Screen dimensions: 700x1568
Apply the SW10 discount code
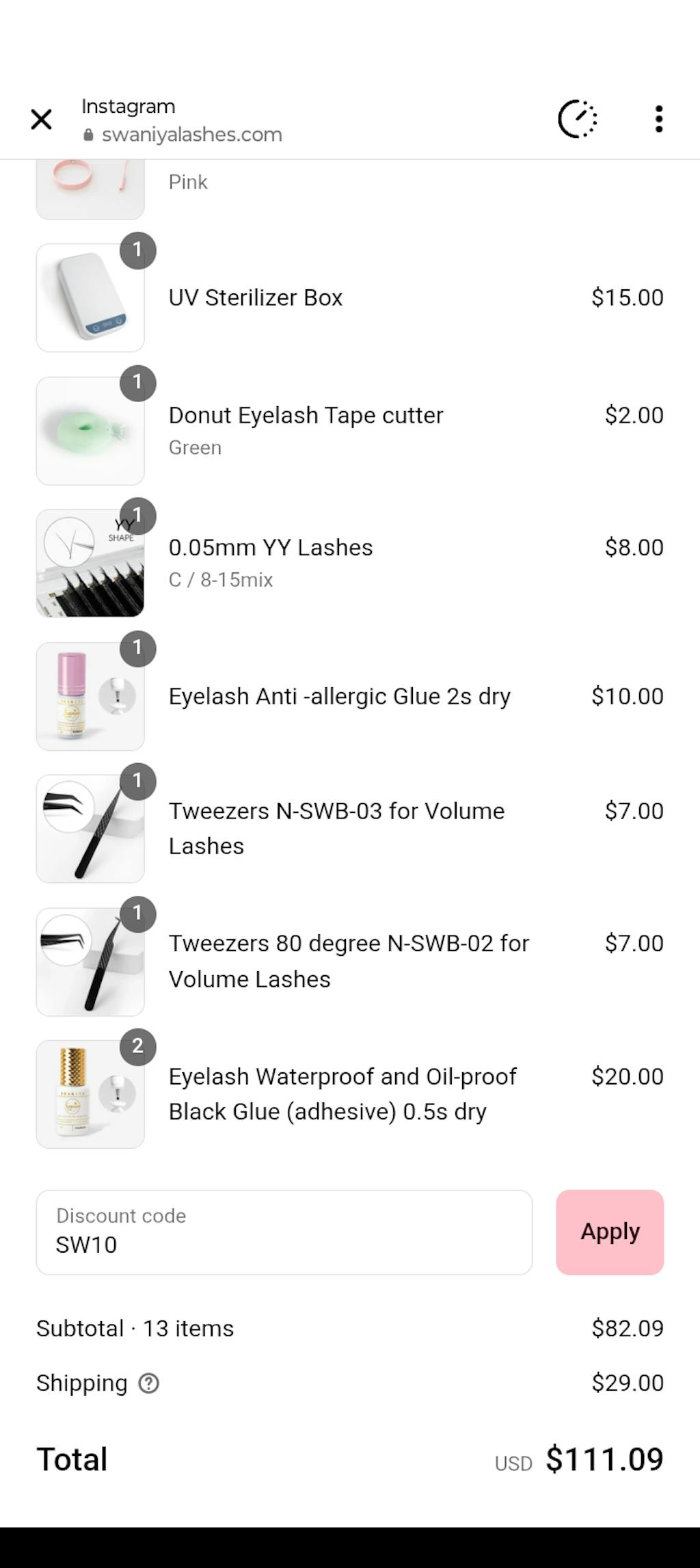610,1232
